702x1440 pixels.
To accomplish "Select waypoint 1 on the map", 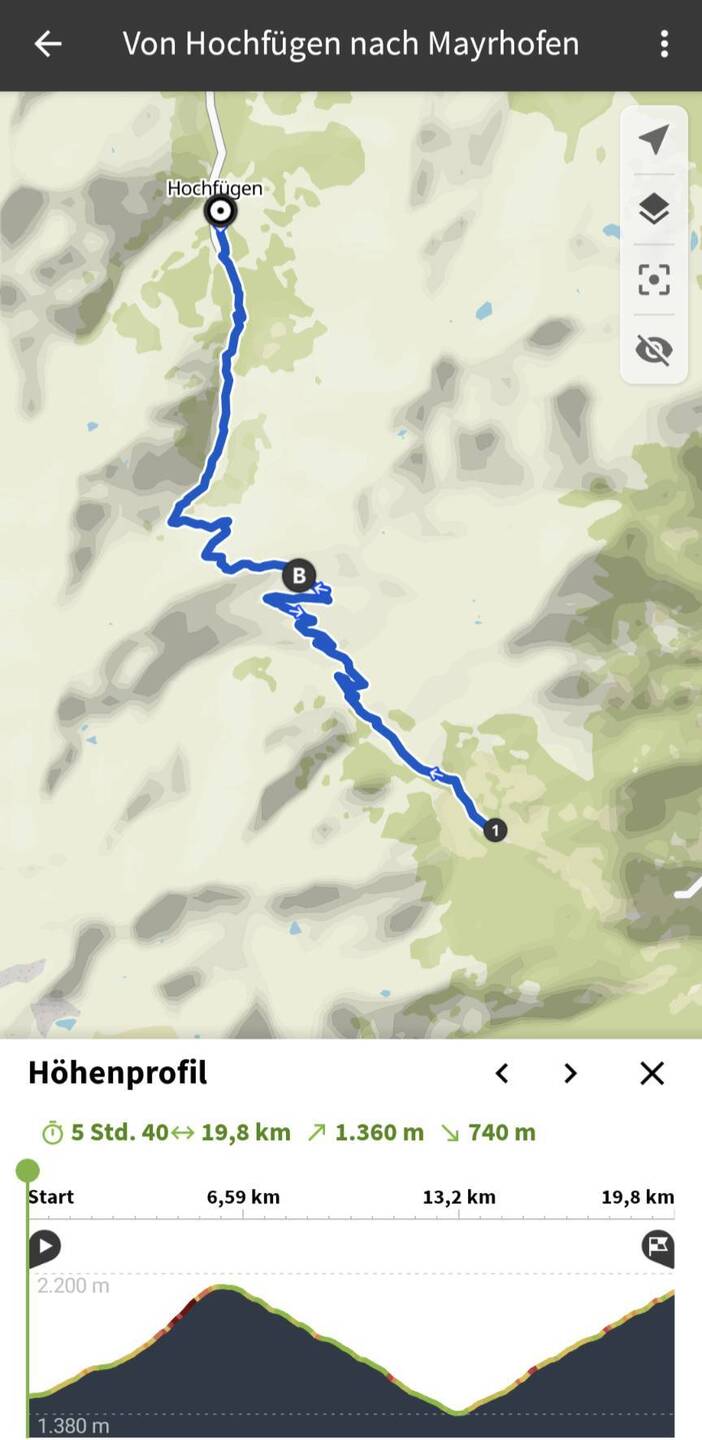I will [494, 829].
